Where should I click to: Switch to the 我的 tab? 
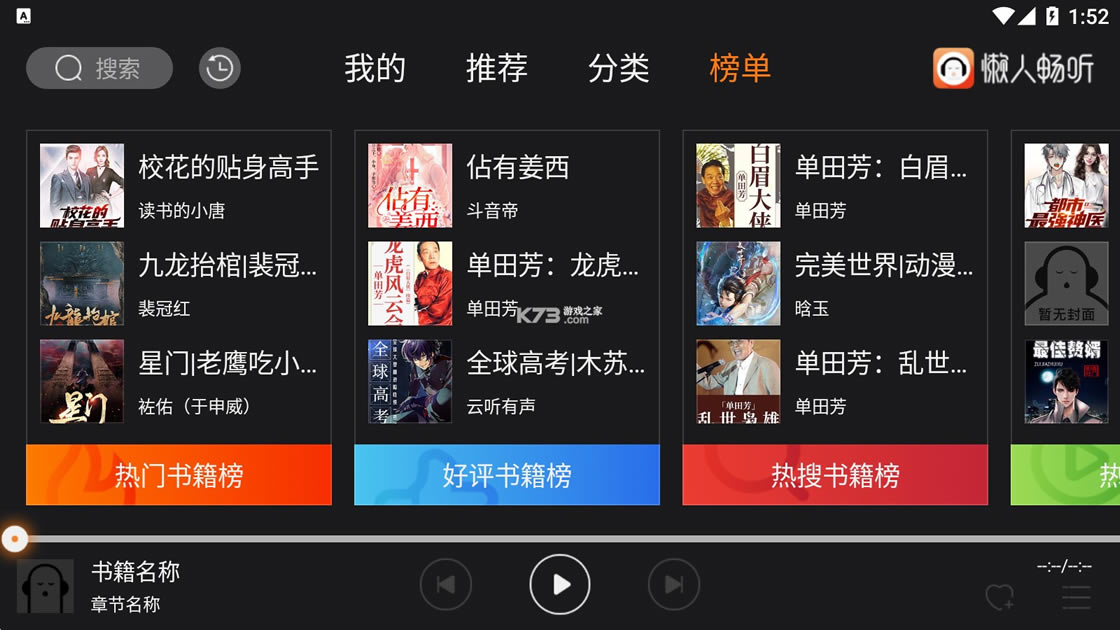click(375, 68)
